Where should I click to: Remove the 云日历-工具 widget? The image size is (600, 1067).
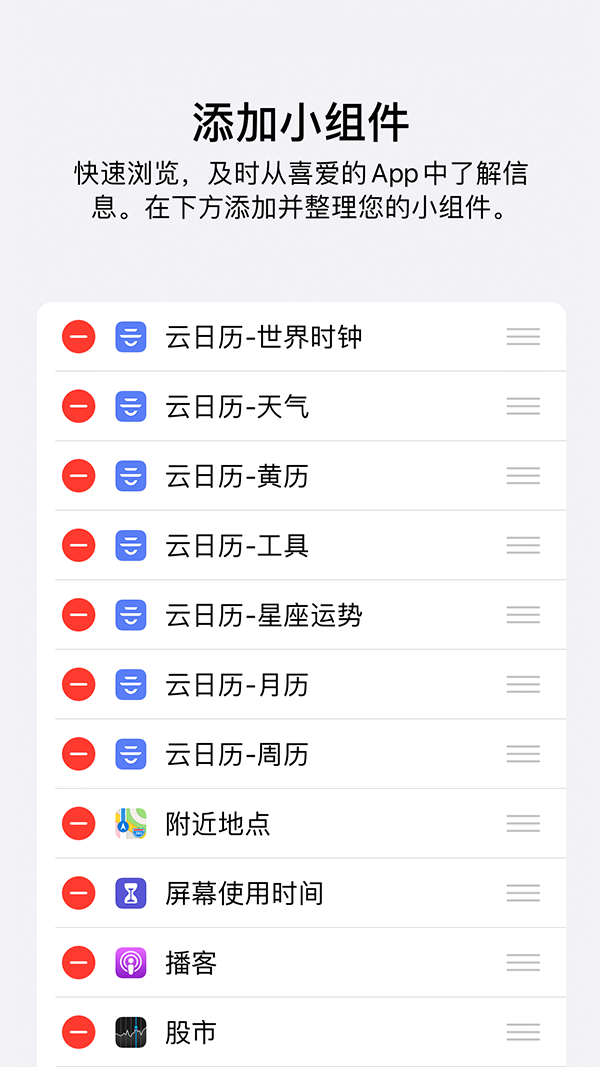(x=78, y=545)
